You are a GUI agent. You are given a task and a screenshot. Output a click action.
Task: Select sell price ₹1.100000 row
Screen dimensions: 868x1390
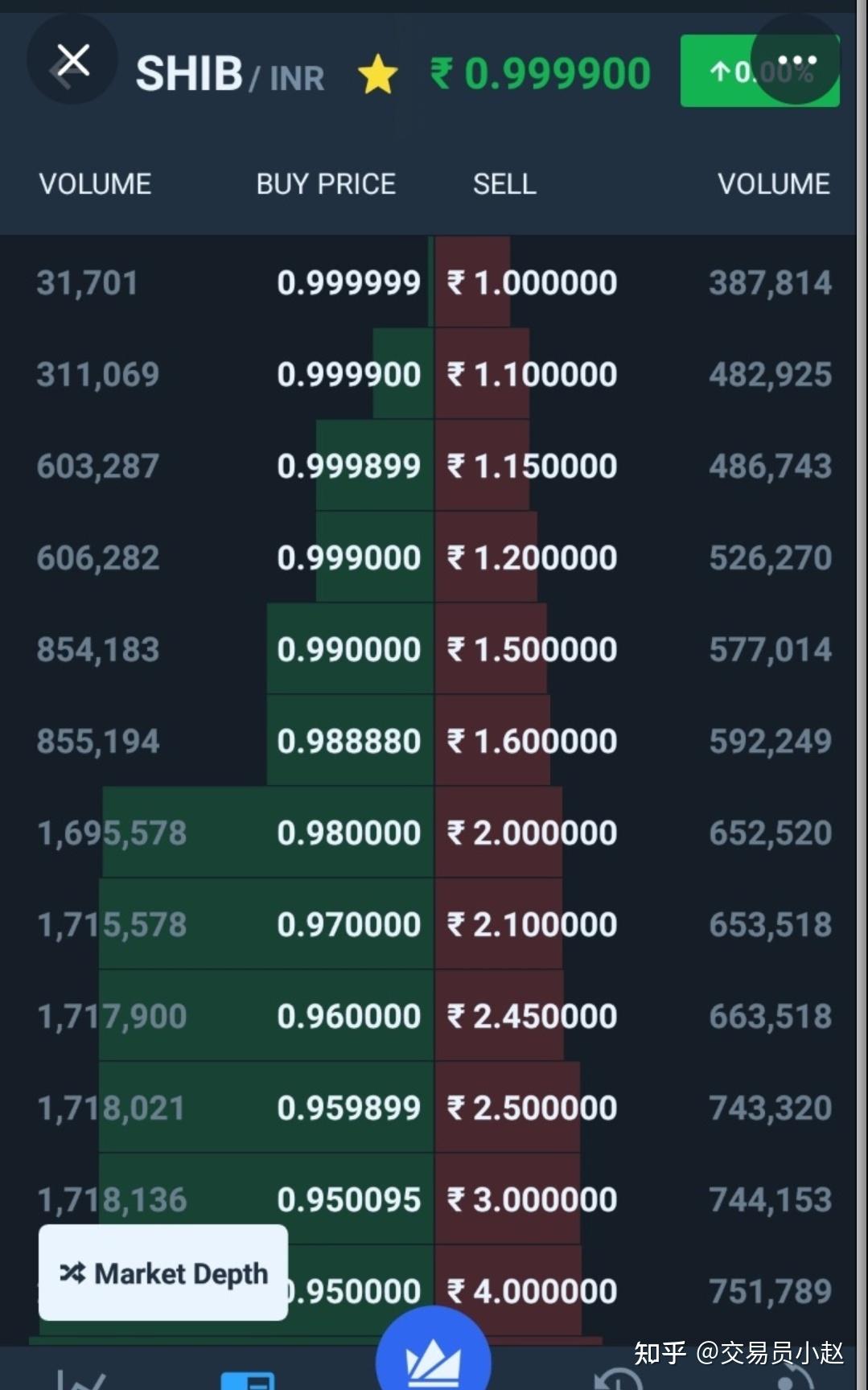[533, 374]
